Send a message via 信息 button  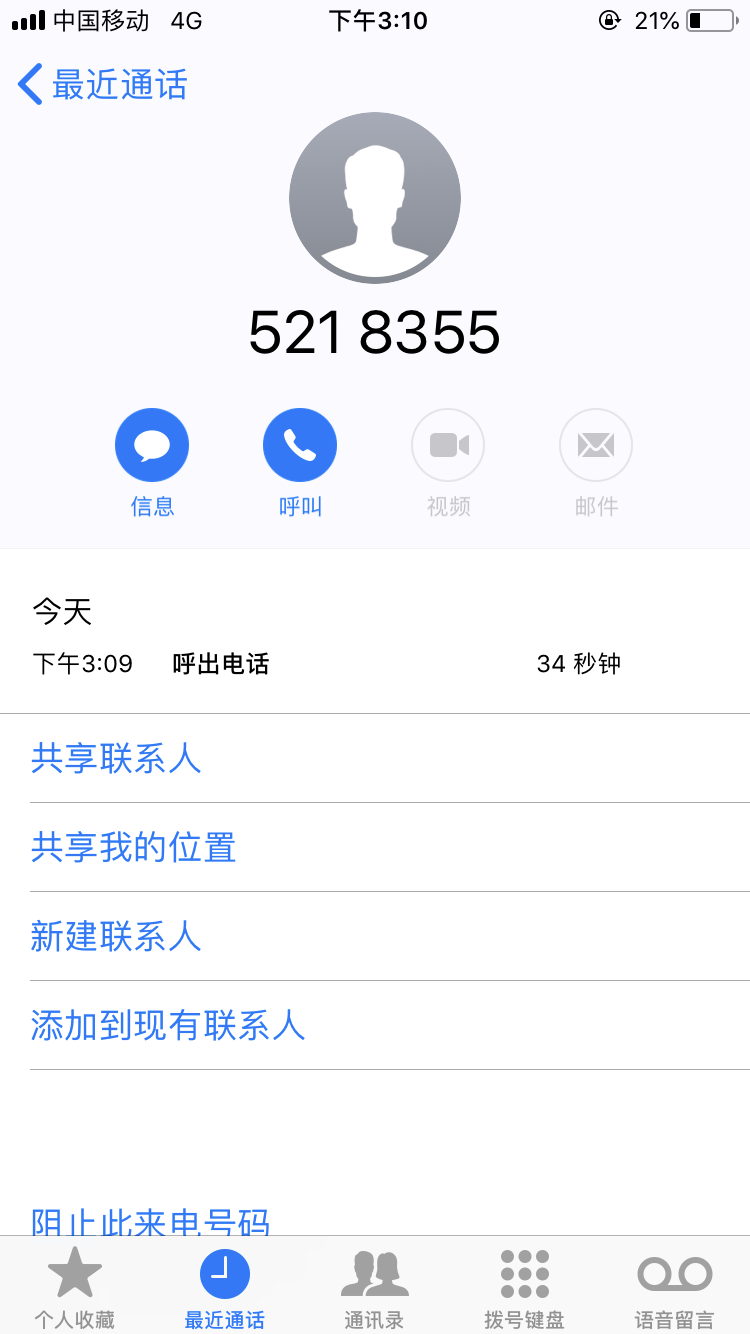[152, 445]
